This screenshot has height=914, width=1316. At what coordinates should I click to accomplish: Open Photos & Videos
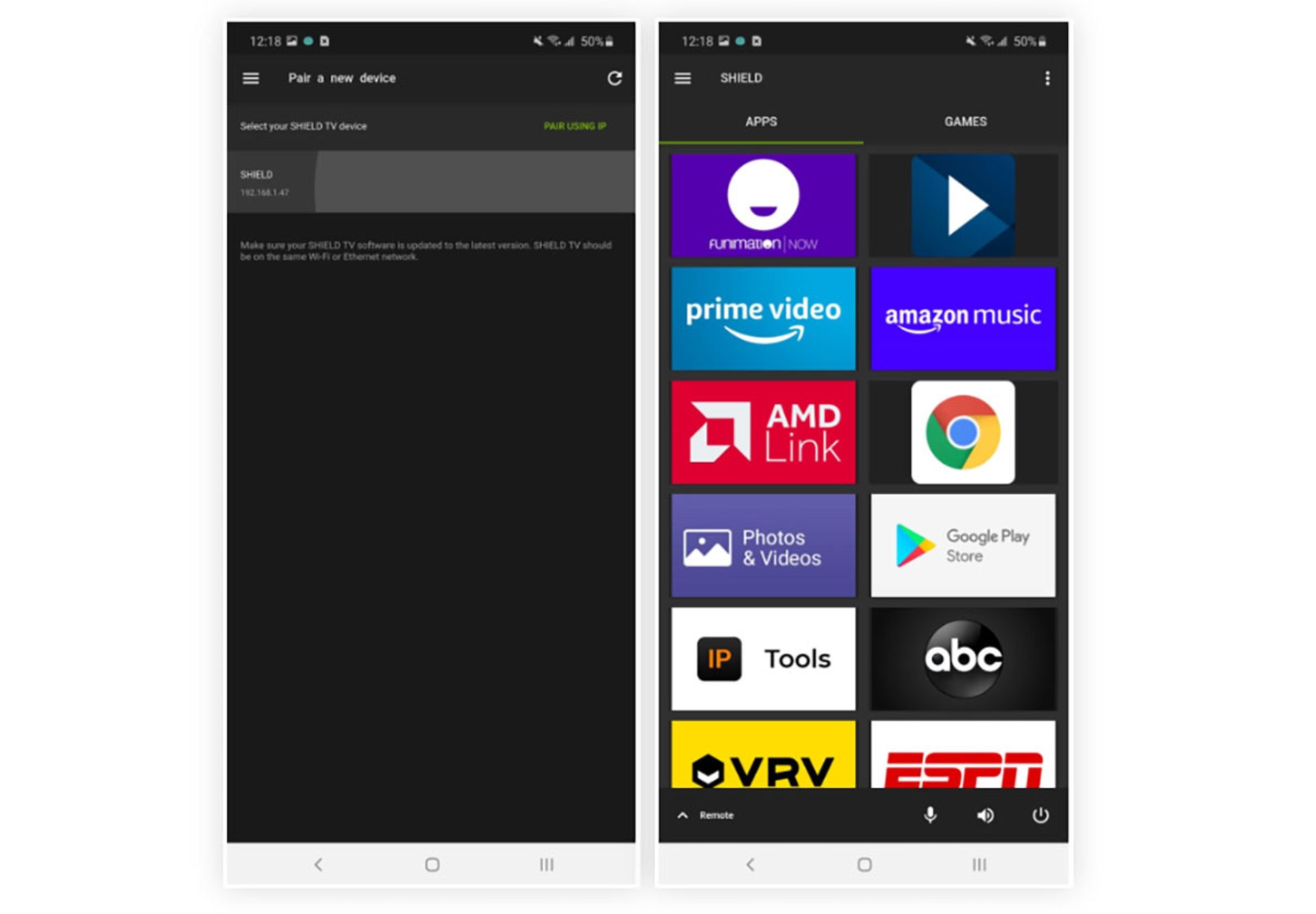(763, 545)
